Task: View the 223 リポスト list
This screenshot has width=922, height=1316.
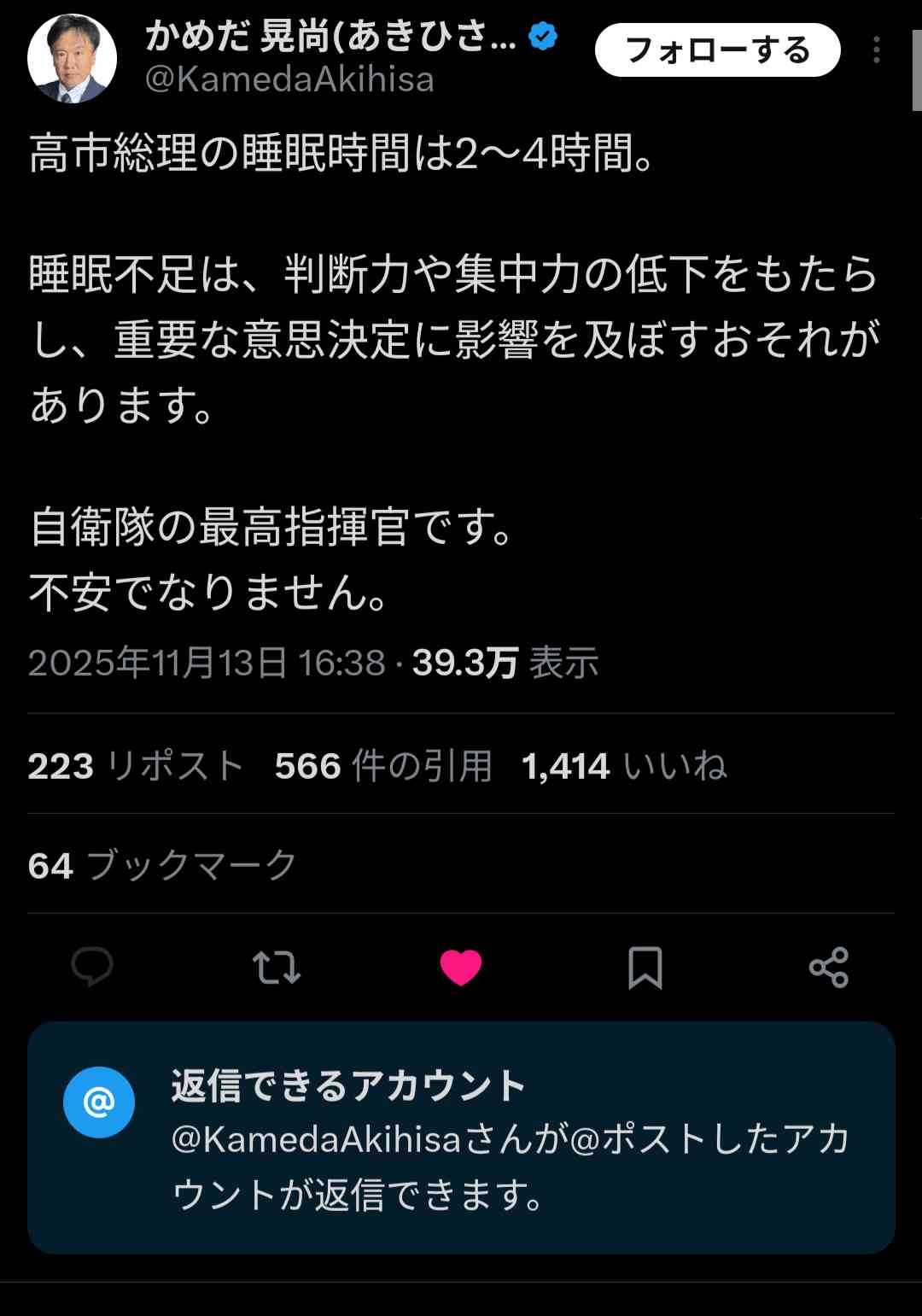Action: pyautogui.click(x=136, y=766)
